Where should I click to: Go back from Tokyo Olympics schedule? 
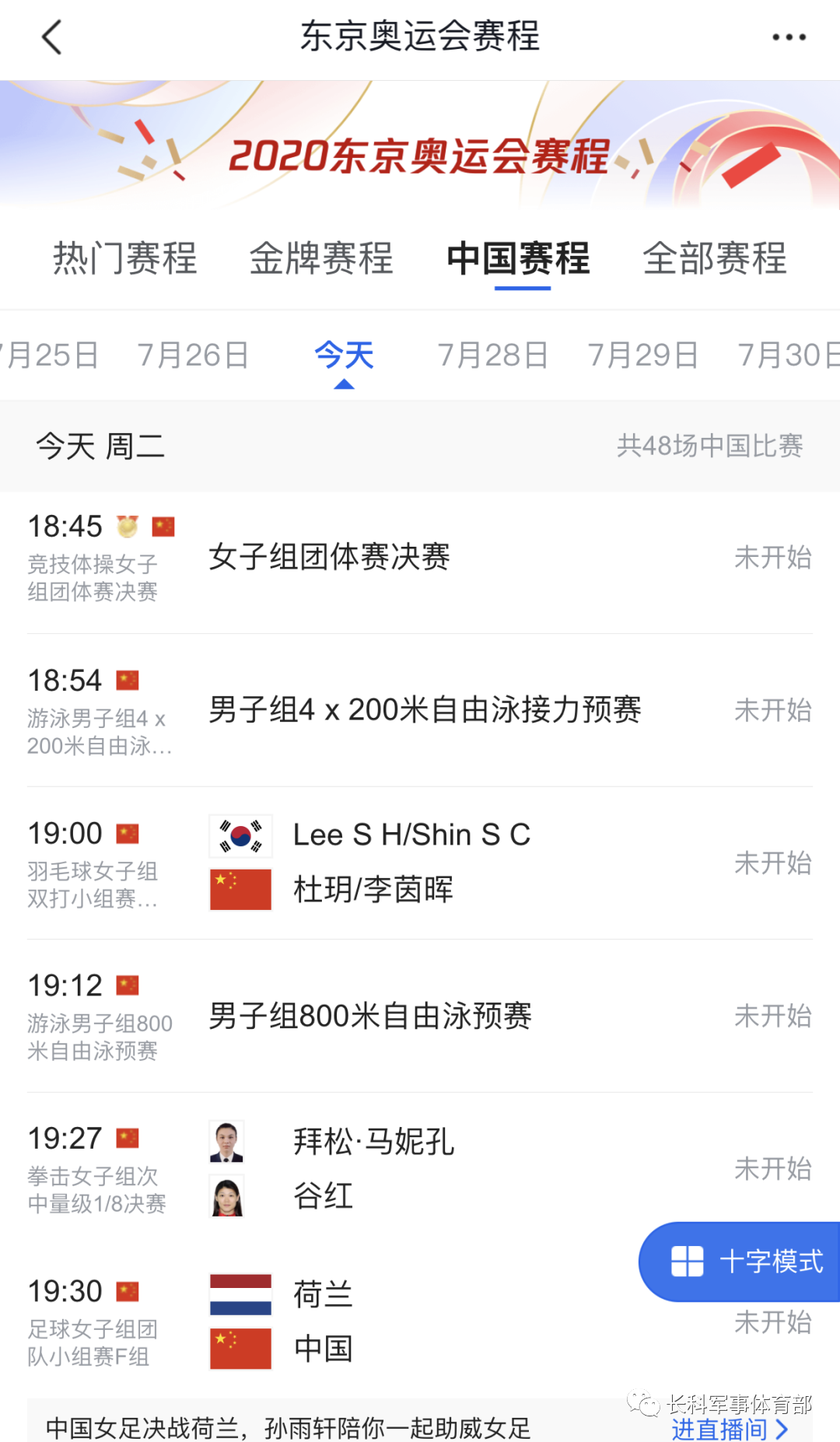click(51, 37)
